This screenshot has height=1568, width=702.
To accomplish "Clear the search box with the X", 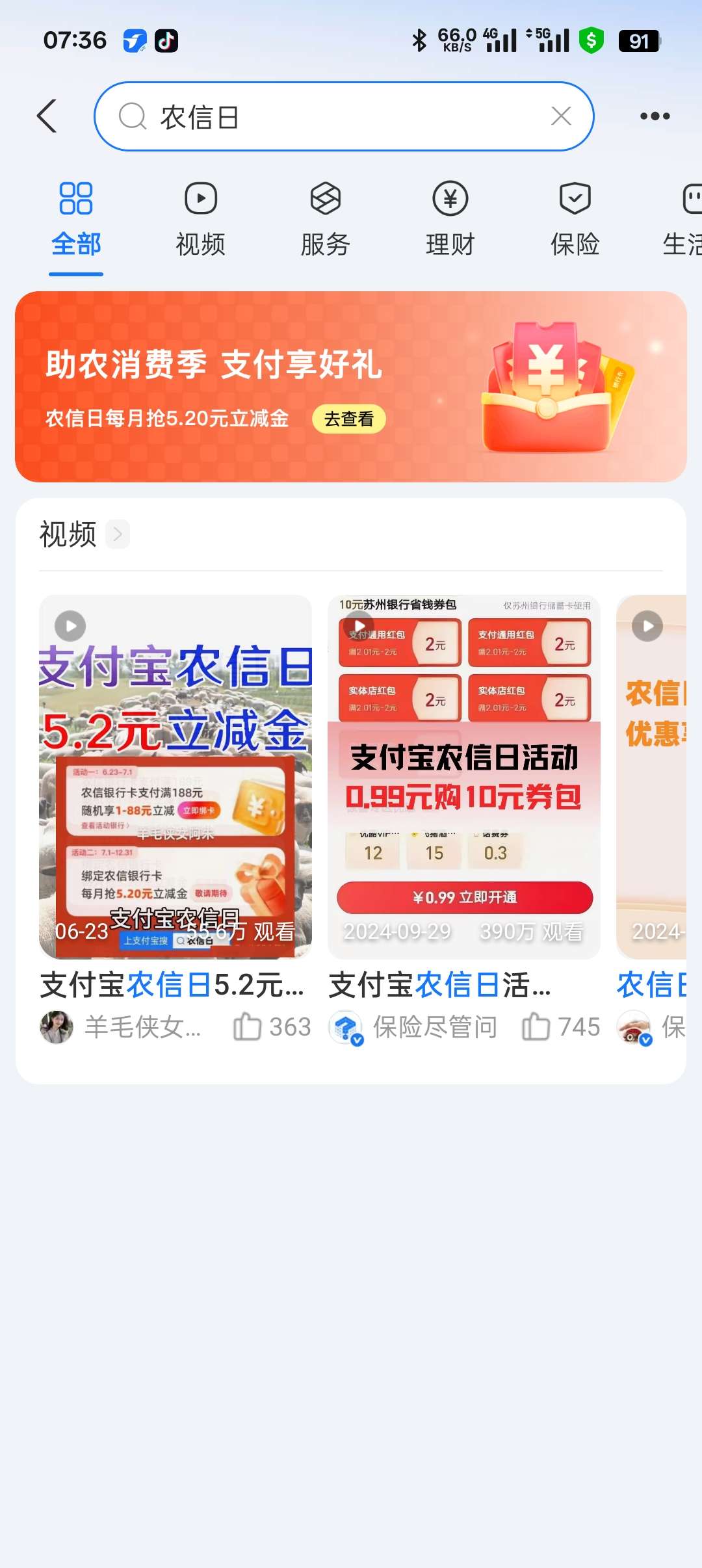I will tap(560, 116).
